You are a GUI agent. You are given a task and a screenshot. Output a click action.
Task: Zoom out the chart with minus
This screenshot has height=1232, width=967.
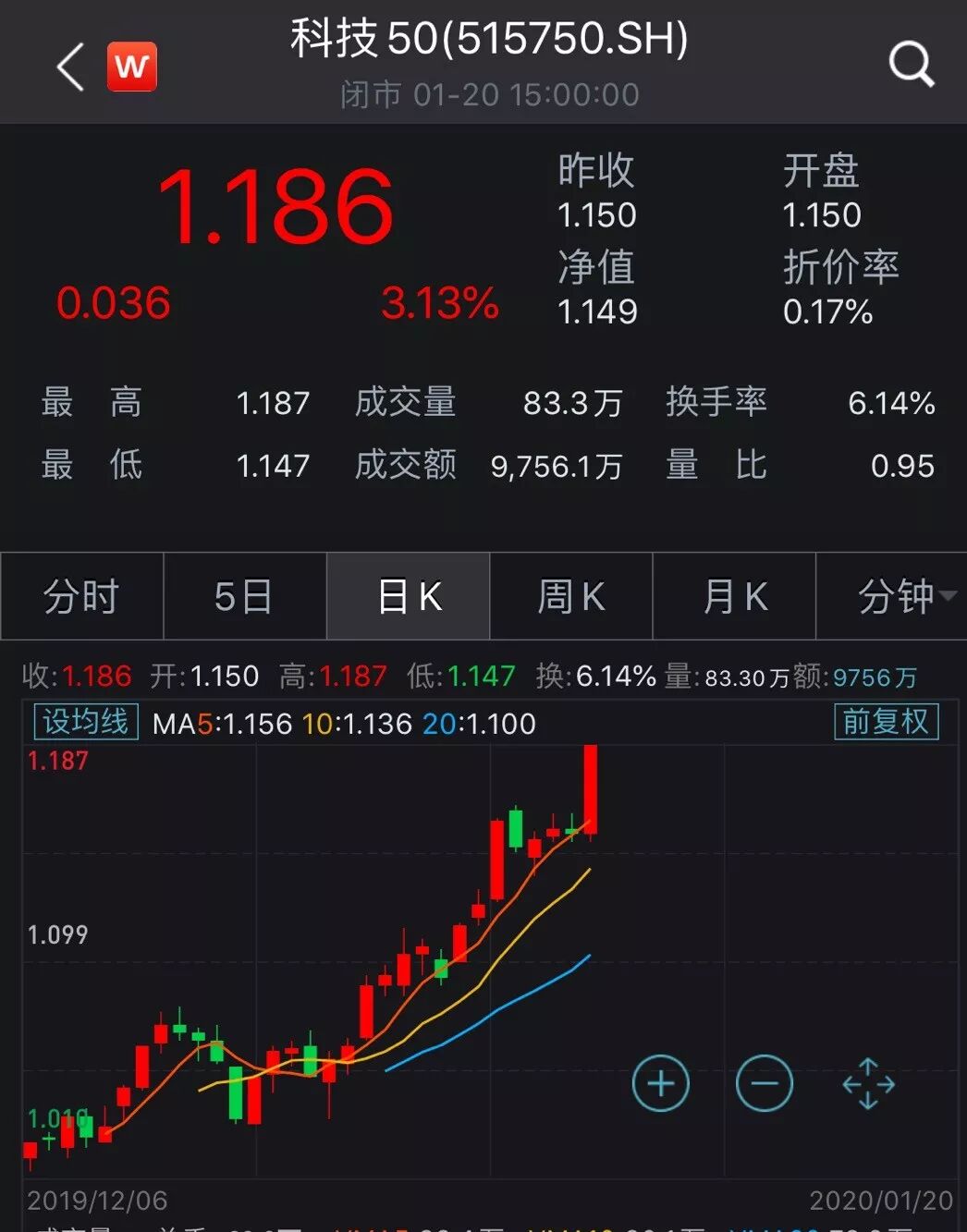pos(765,1082)
